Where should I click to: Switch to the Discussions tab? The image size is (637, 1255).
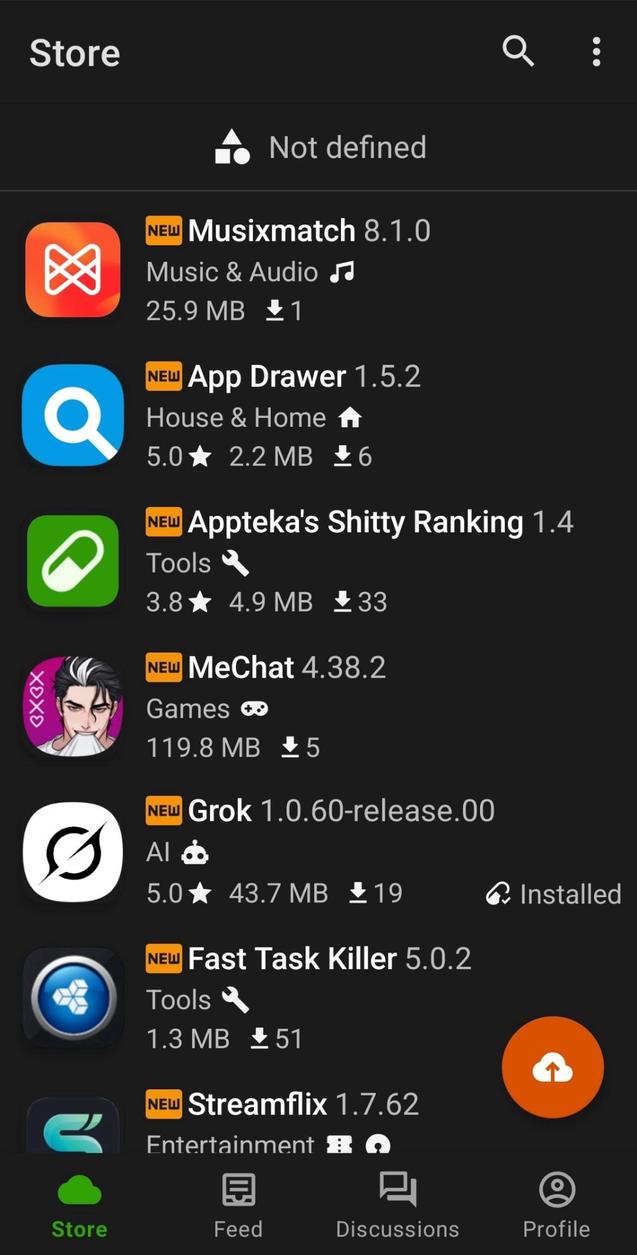pyautogui.click(x=397, y=1205)
